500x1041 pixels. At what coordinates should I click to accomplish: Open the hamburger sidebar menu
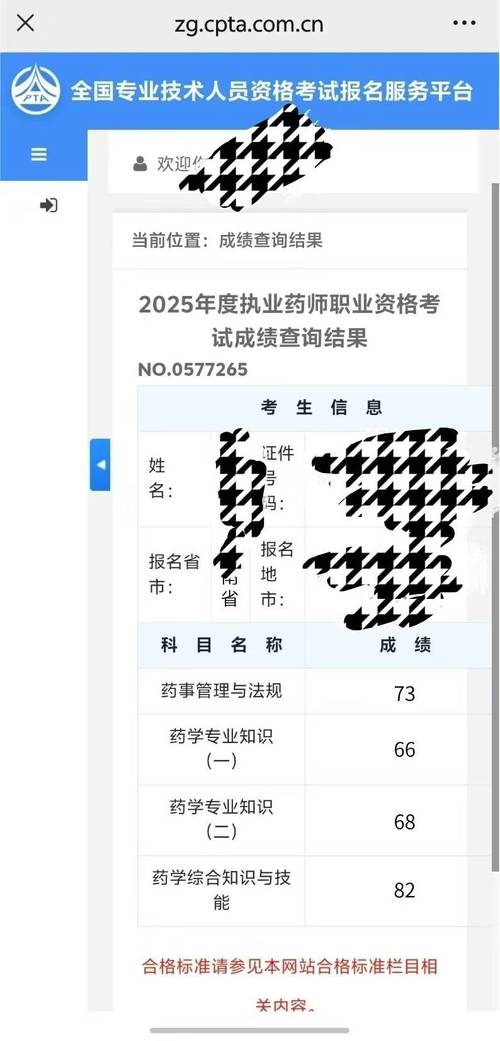point(39,155)
